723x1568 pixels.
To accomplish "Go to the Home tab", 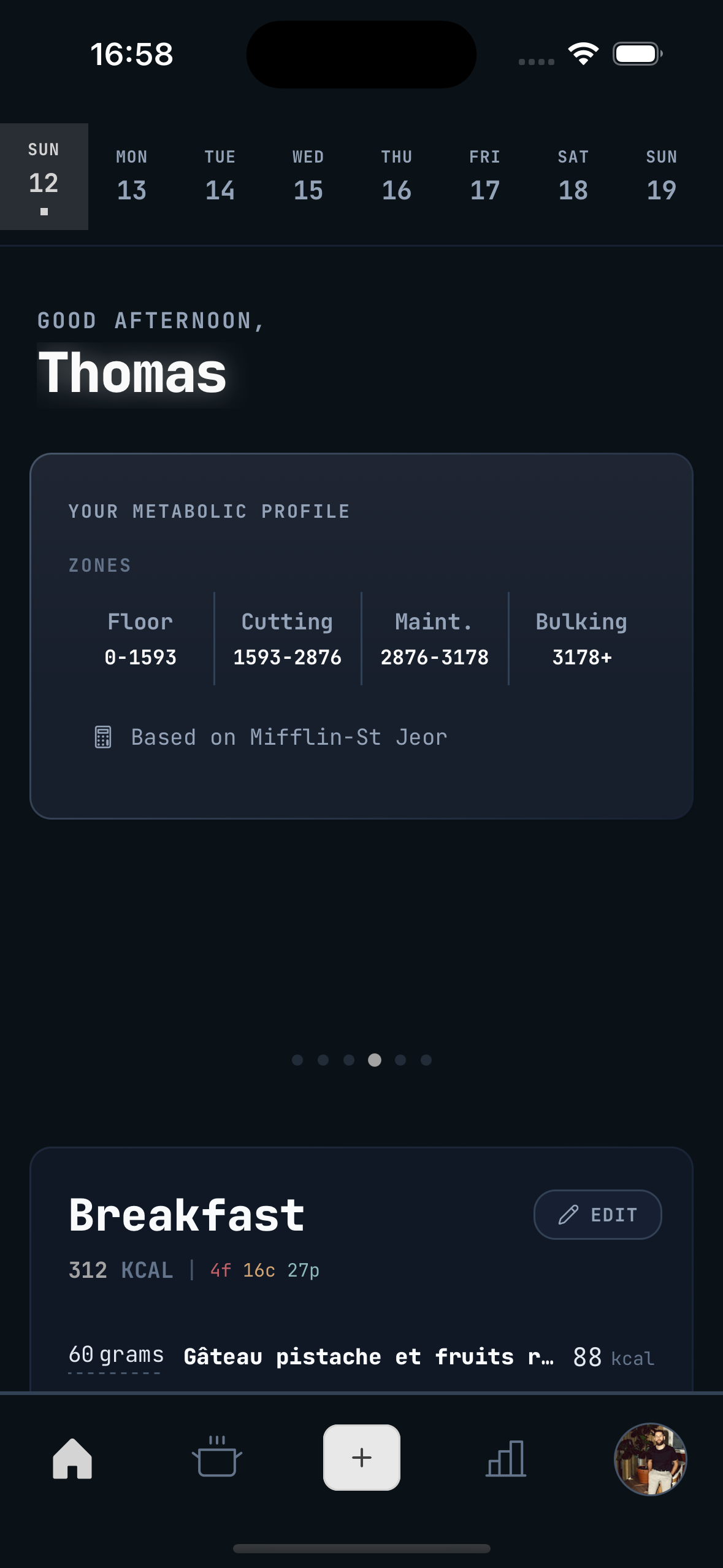I will tap(72, 1459).
